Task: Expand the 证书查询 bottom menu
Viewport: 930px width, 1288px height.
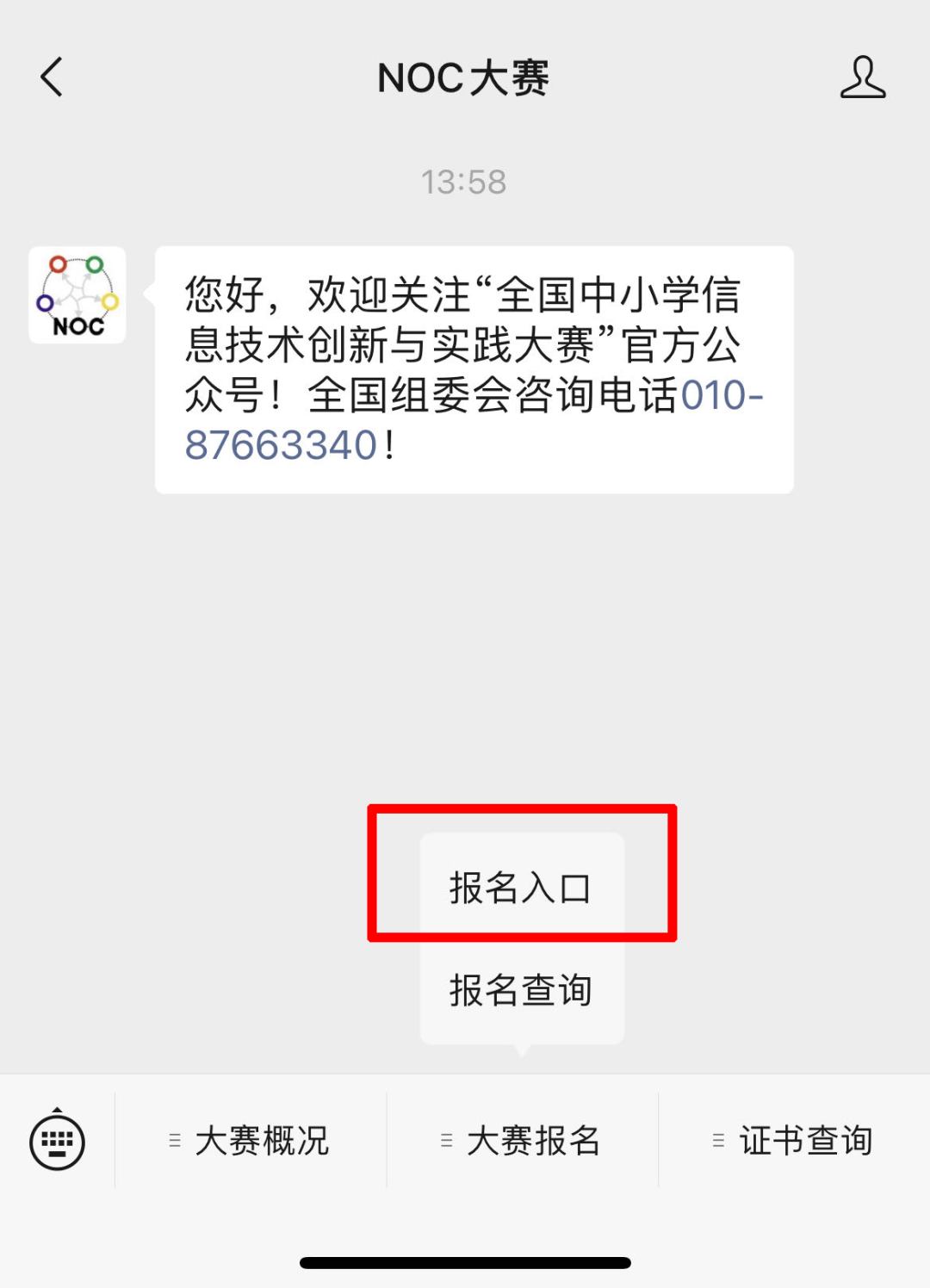Action: (805, 1139)
